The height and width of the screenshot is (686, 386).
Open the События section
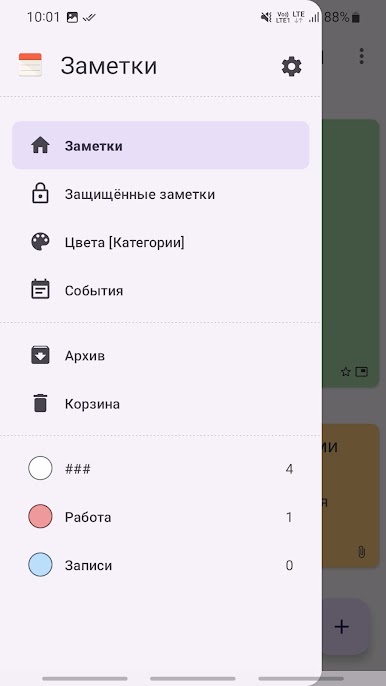click(161, 290)
